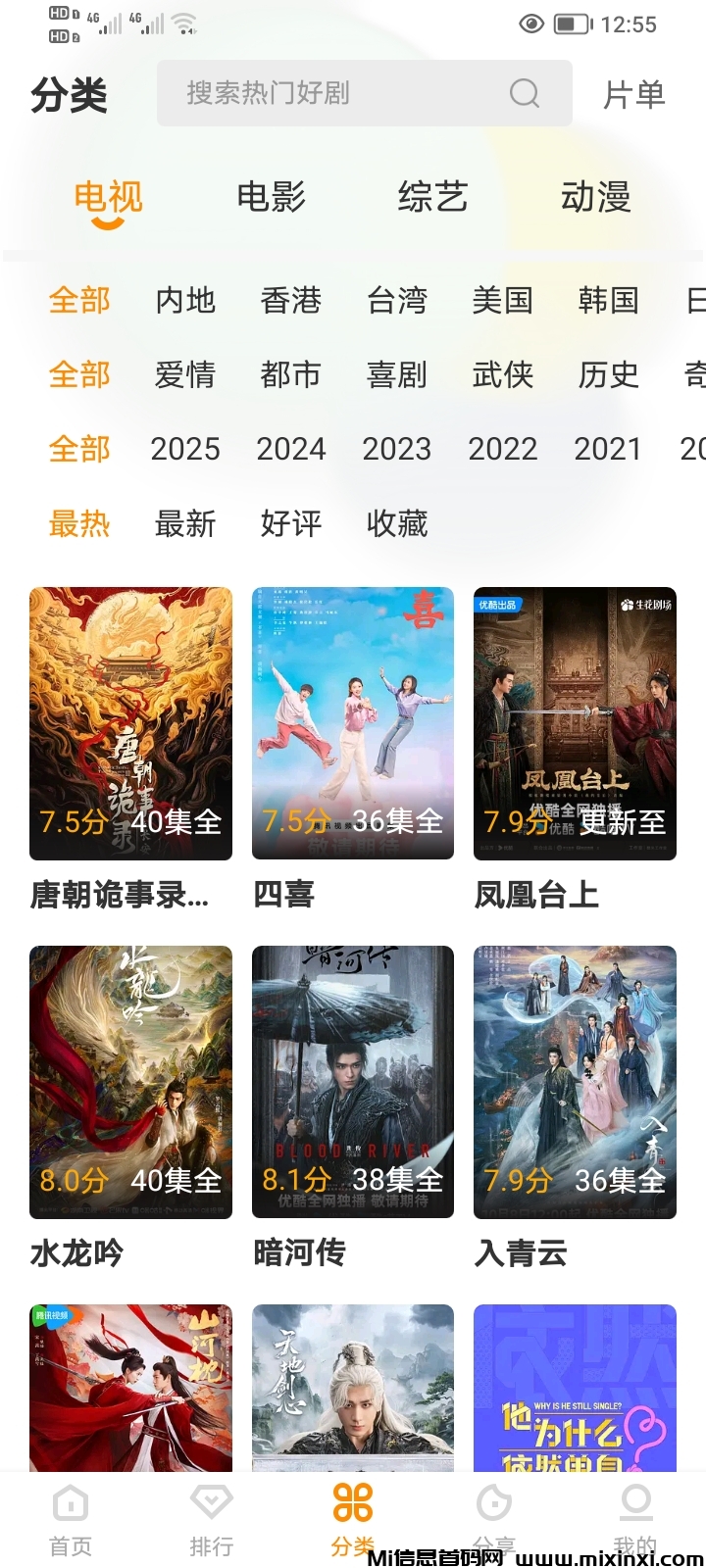
Task: Switch to the 排行 ranking tab
Action: pyautogui.click(x=212, y=1517)
